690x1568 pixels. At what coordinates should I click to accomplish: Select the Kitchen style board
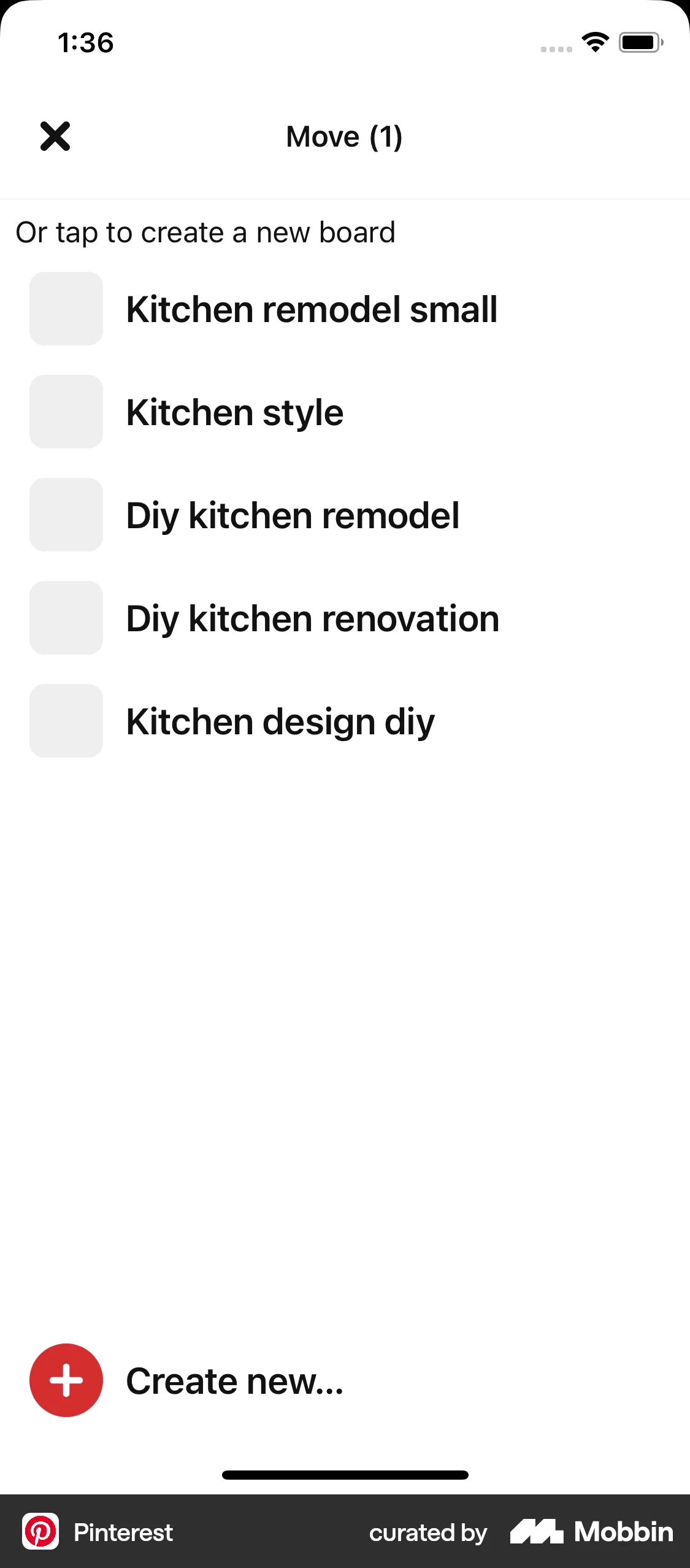pos(234,412)
